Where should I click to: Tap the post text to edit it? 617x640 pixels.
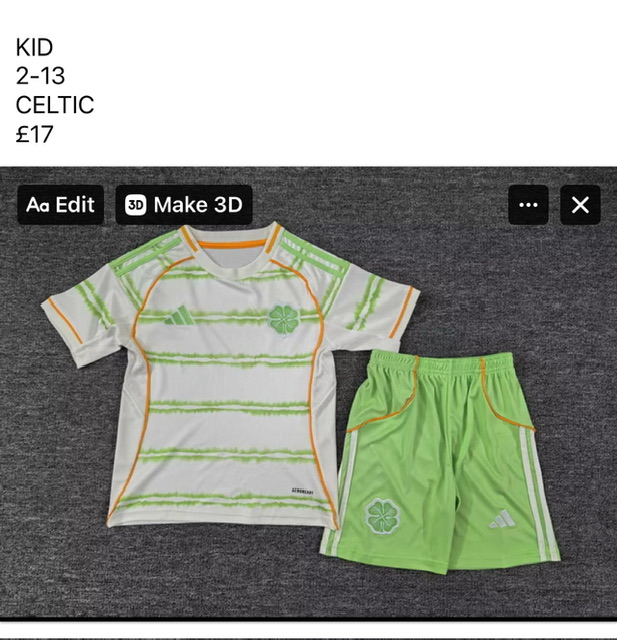(x=55, y=90)
